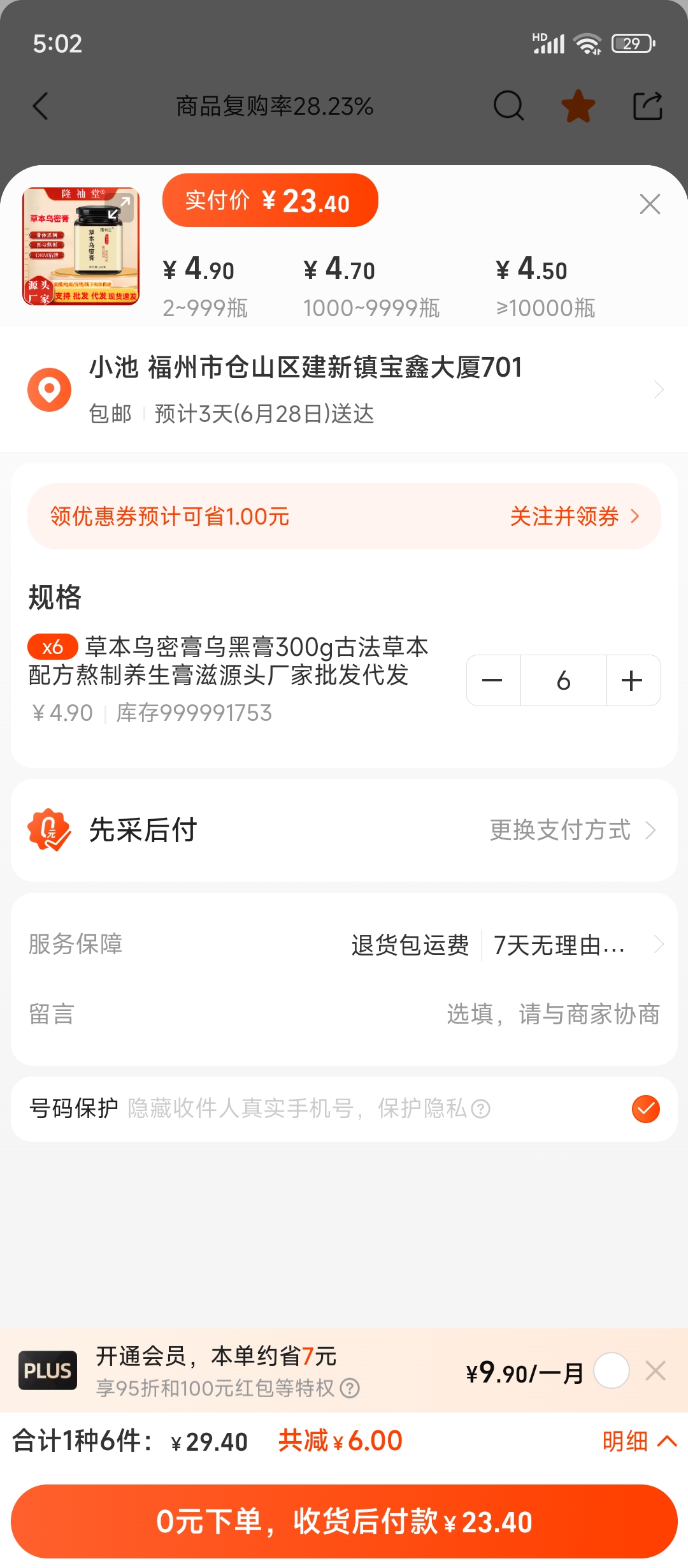Image resolution: width=688 pixels, height=1568 pixels.
Task: Go back using the top-left arrow
Action: [41, 106]
